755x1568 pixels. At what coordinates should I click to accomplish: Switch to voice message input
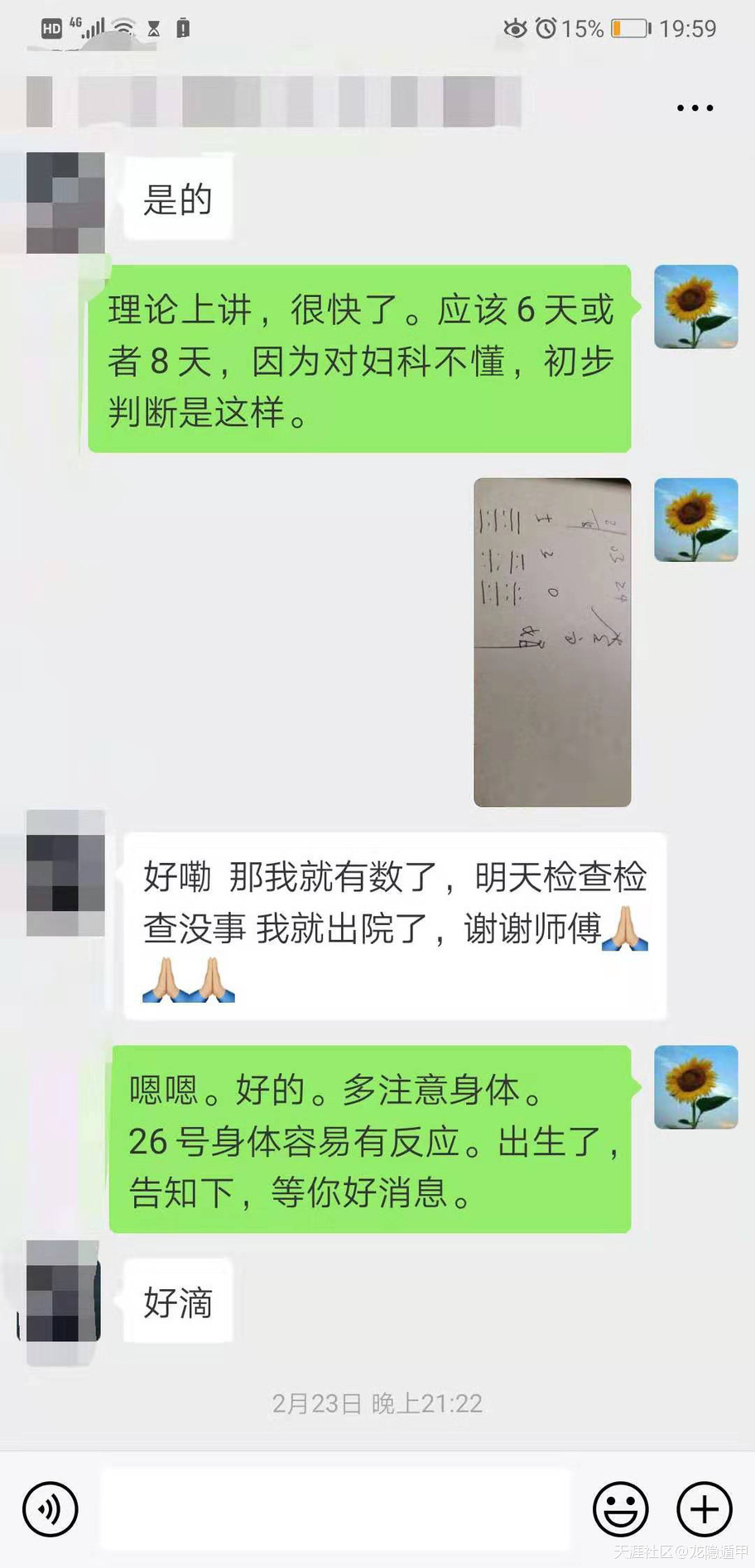click(50, 1509)
